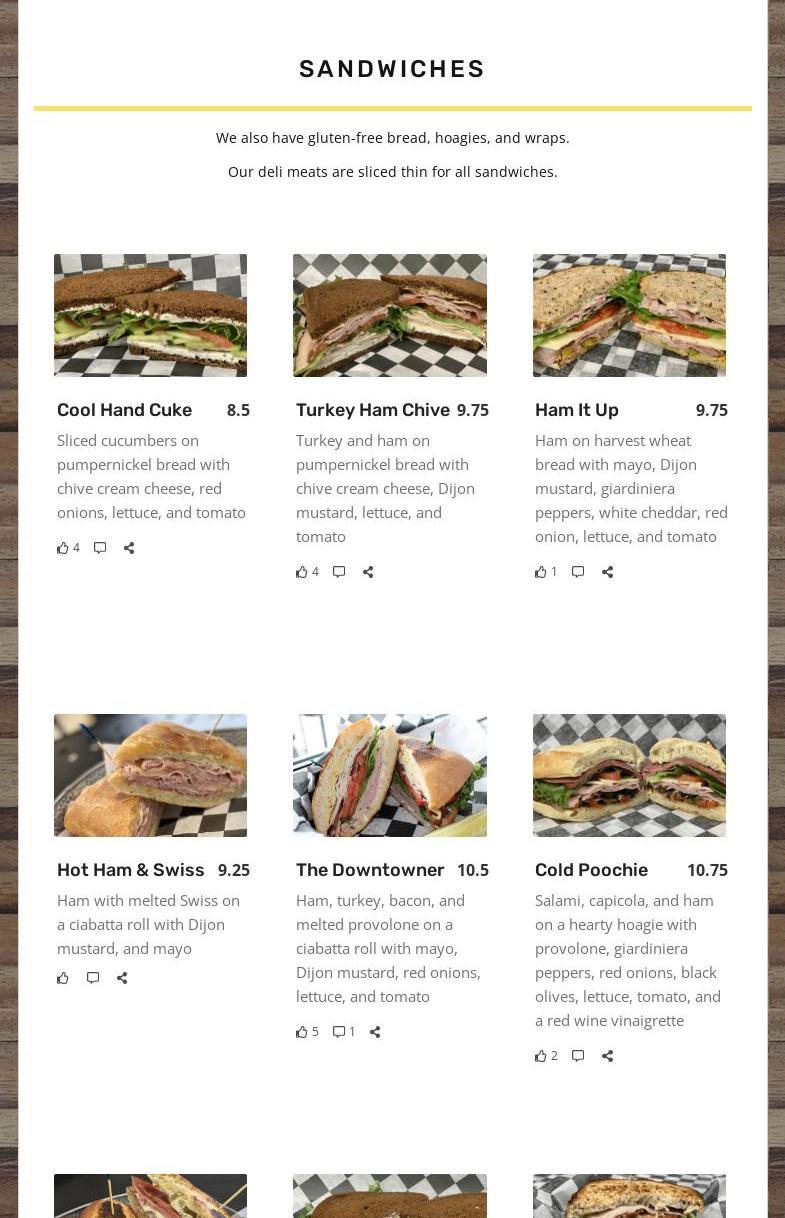Like the Ham It Up sandwich
Screen dimensions: 785x1218
tap(541, 572)
